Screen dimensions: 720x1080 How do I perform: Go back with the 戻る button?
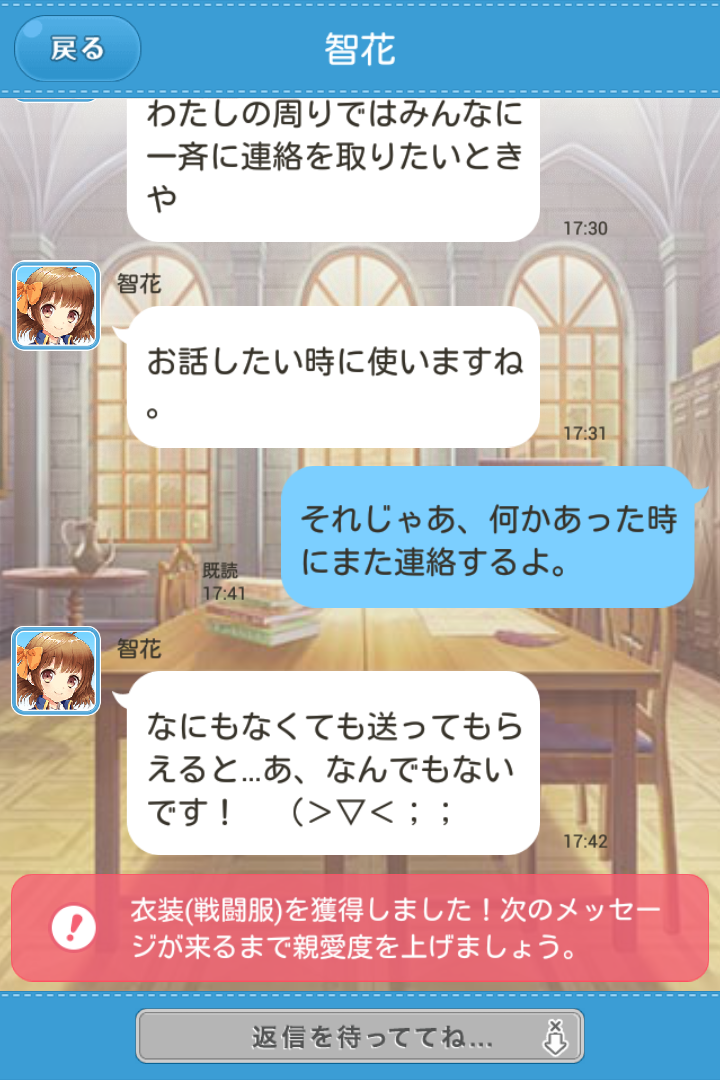[x=77, y=48]
